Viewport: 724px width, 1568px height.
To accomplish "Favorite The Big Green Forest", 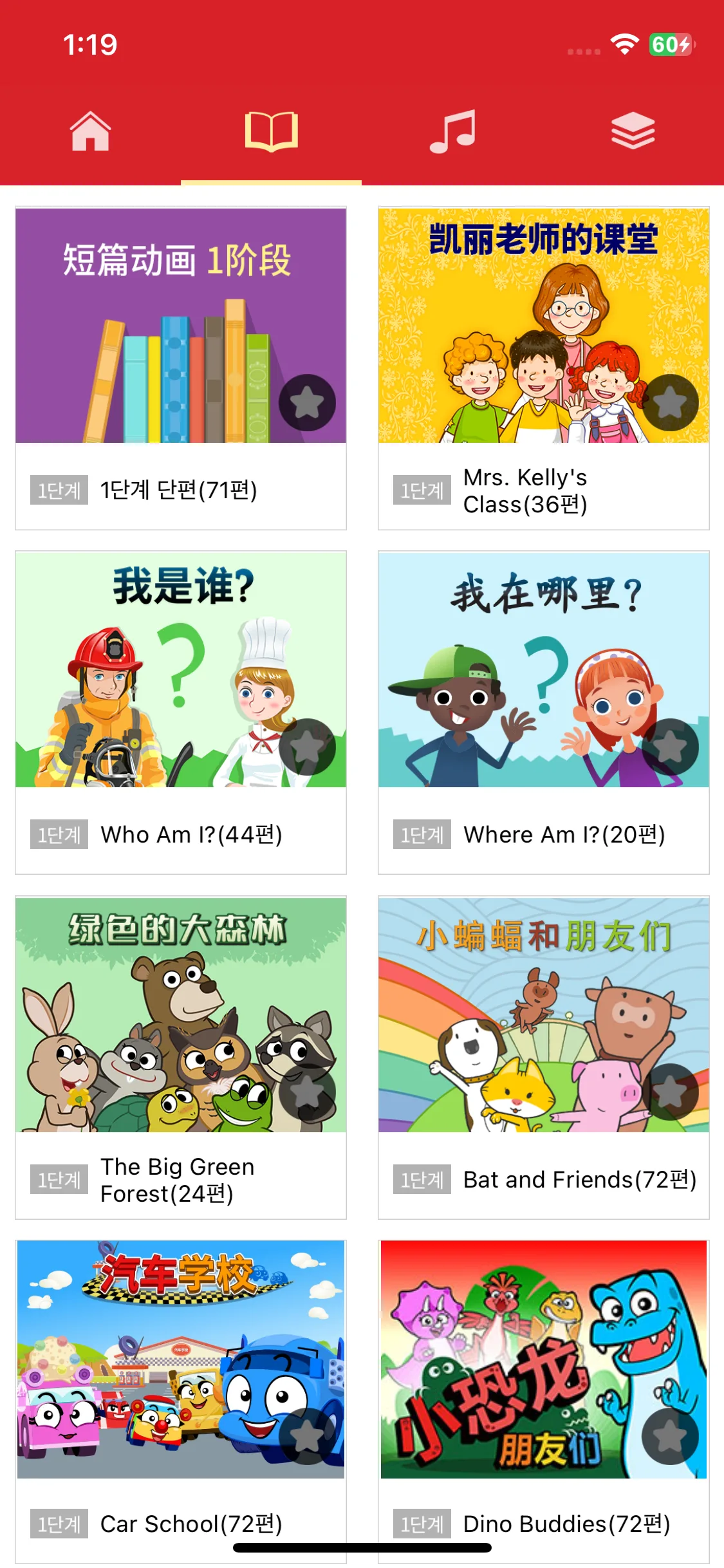I will click(x=307, y=1092).
